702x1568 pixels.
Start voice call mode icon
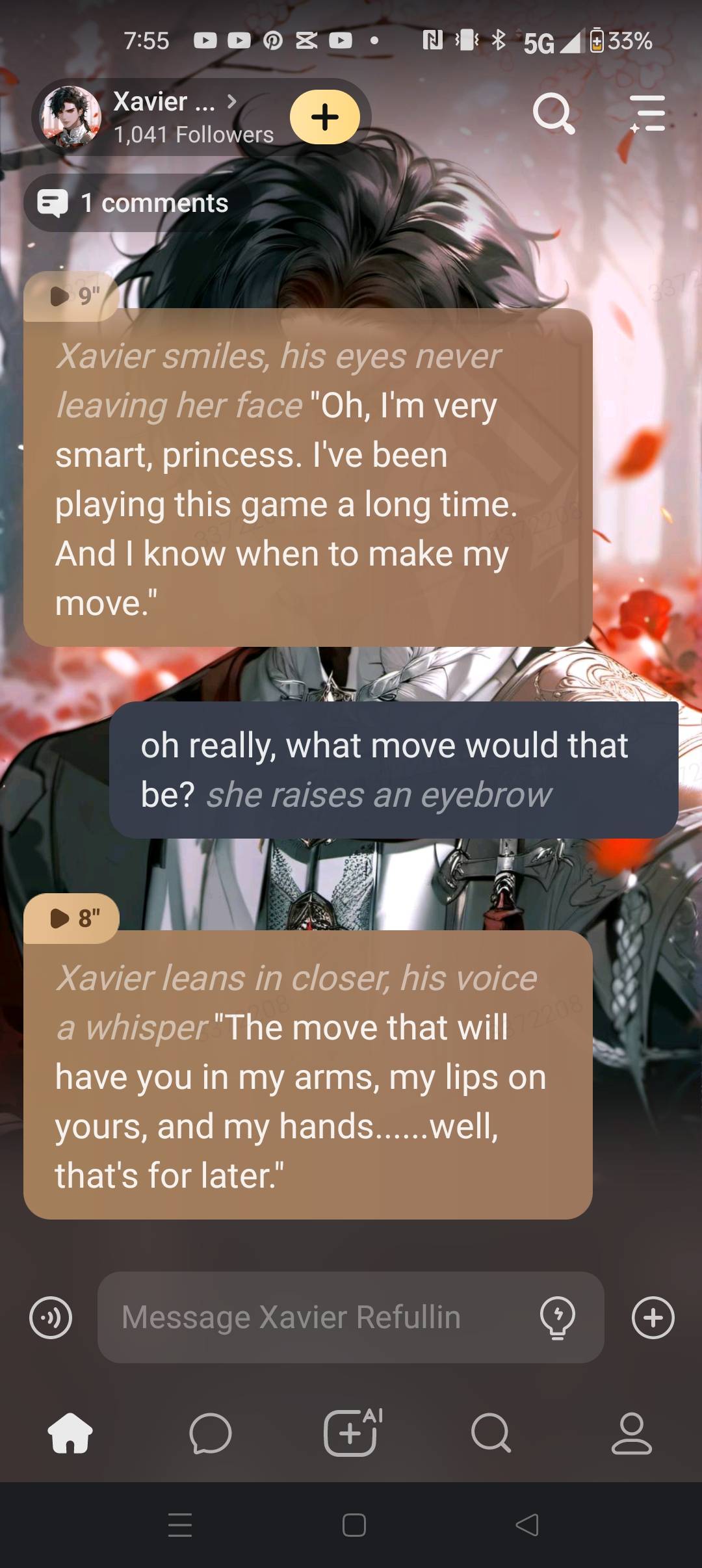[51, 1318]
